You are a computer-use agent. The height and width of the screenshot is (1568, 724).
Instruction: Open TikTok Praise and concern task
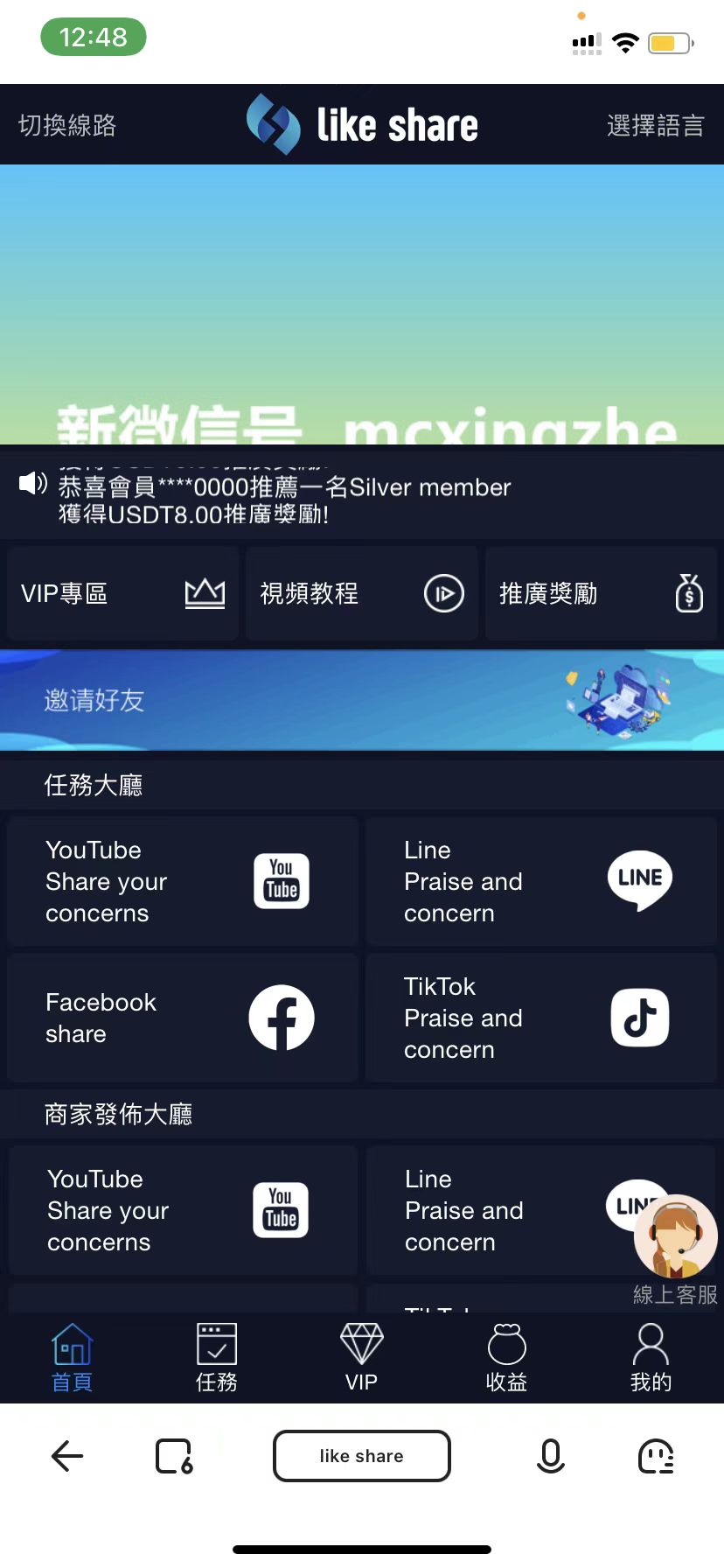(540, 1018)
